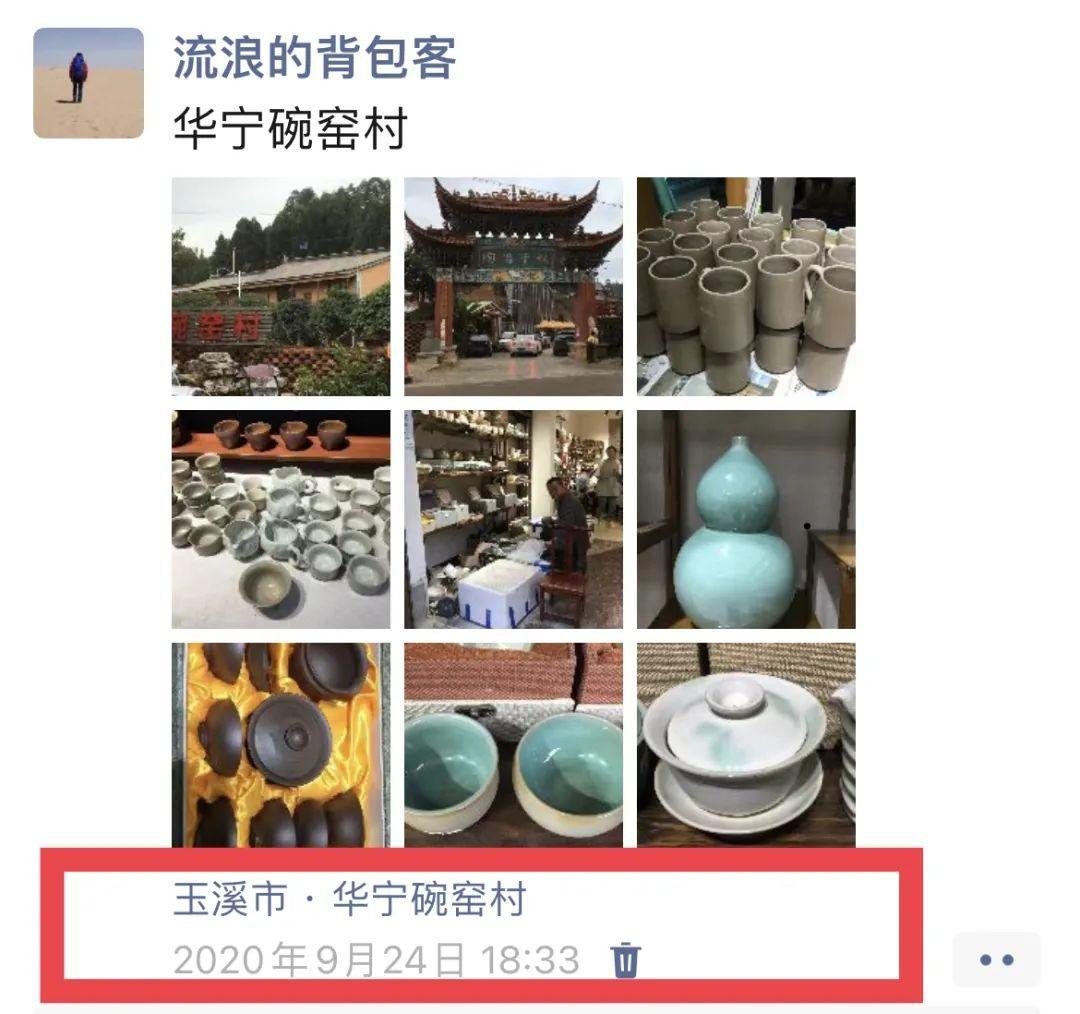Open the photo of the 碗窑村 sign
Viewport: 1080px width, 1014px height.
(x=281, y=287)
